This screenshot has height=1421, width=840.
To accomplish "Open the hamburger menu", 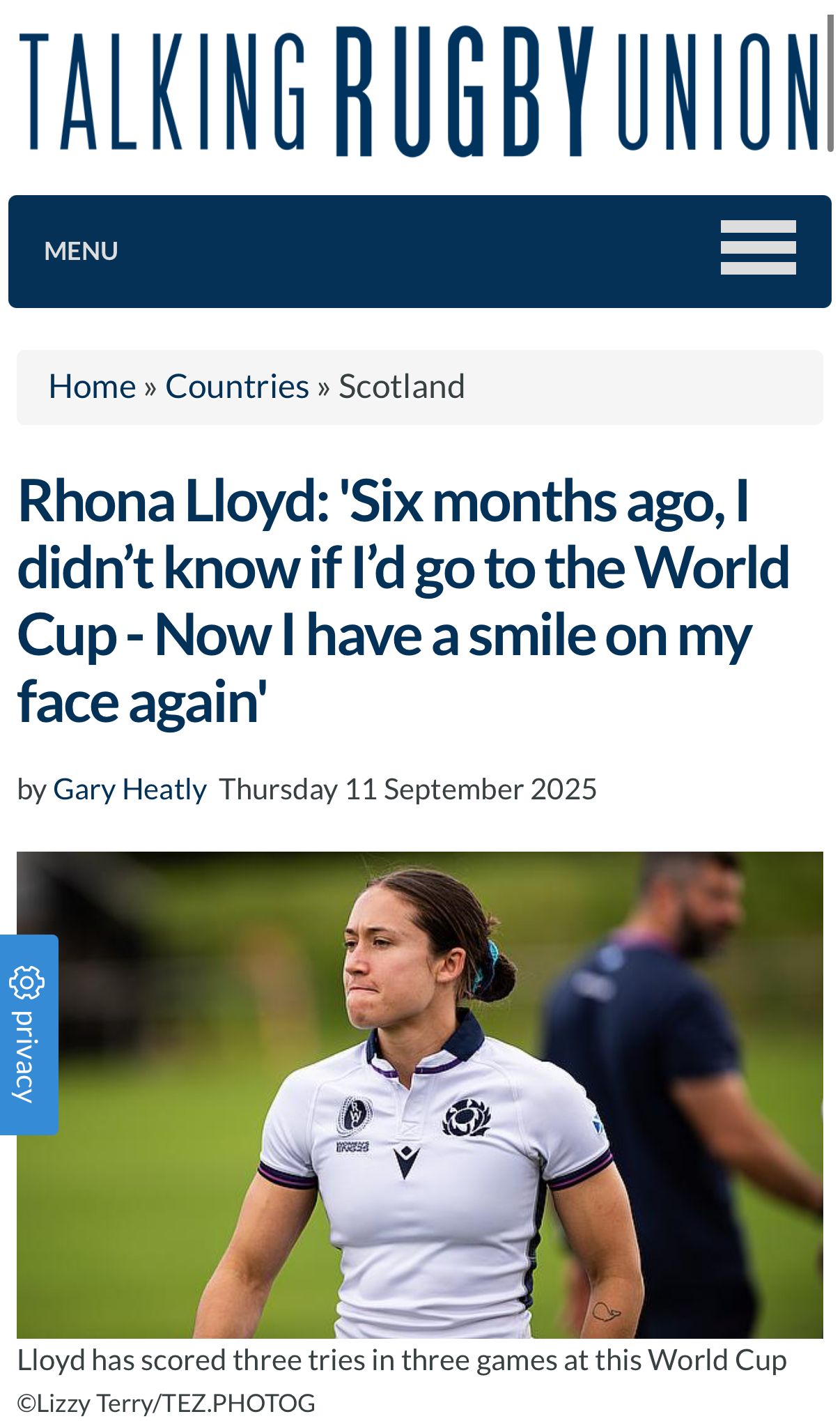I will click(x=758, y=247).
